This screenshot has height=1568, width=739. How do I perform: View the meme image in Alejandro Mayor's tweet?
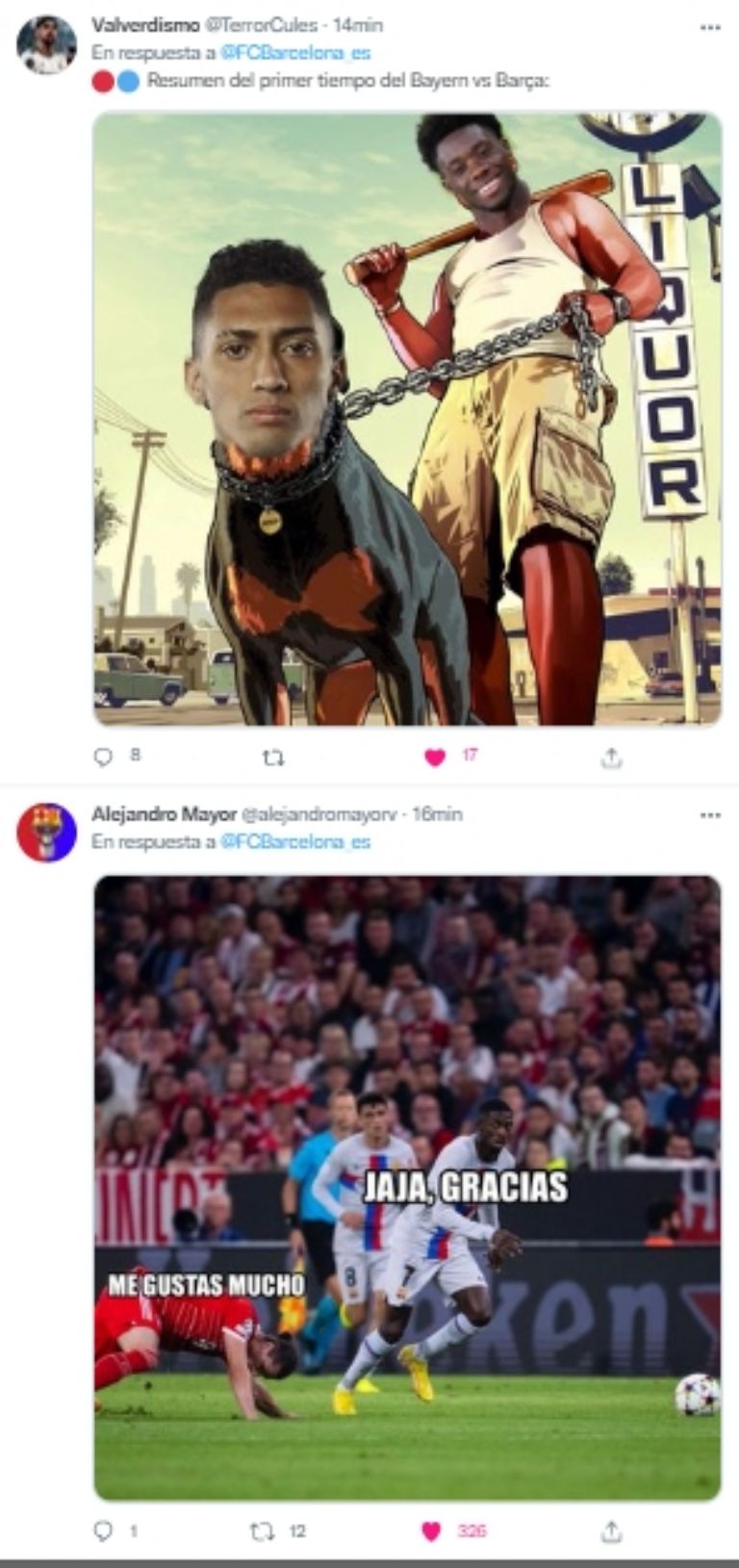(x=407, y=1187)
